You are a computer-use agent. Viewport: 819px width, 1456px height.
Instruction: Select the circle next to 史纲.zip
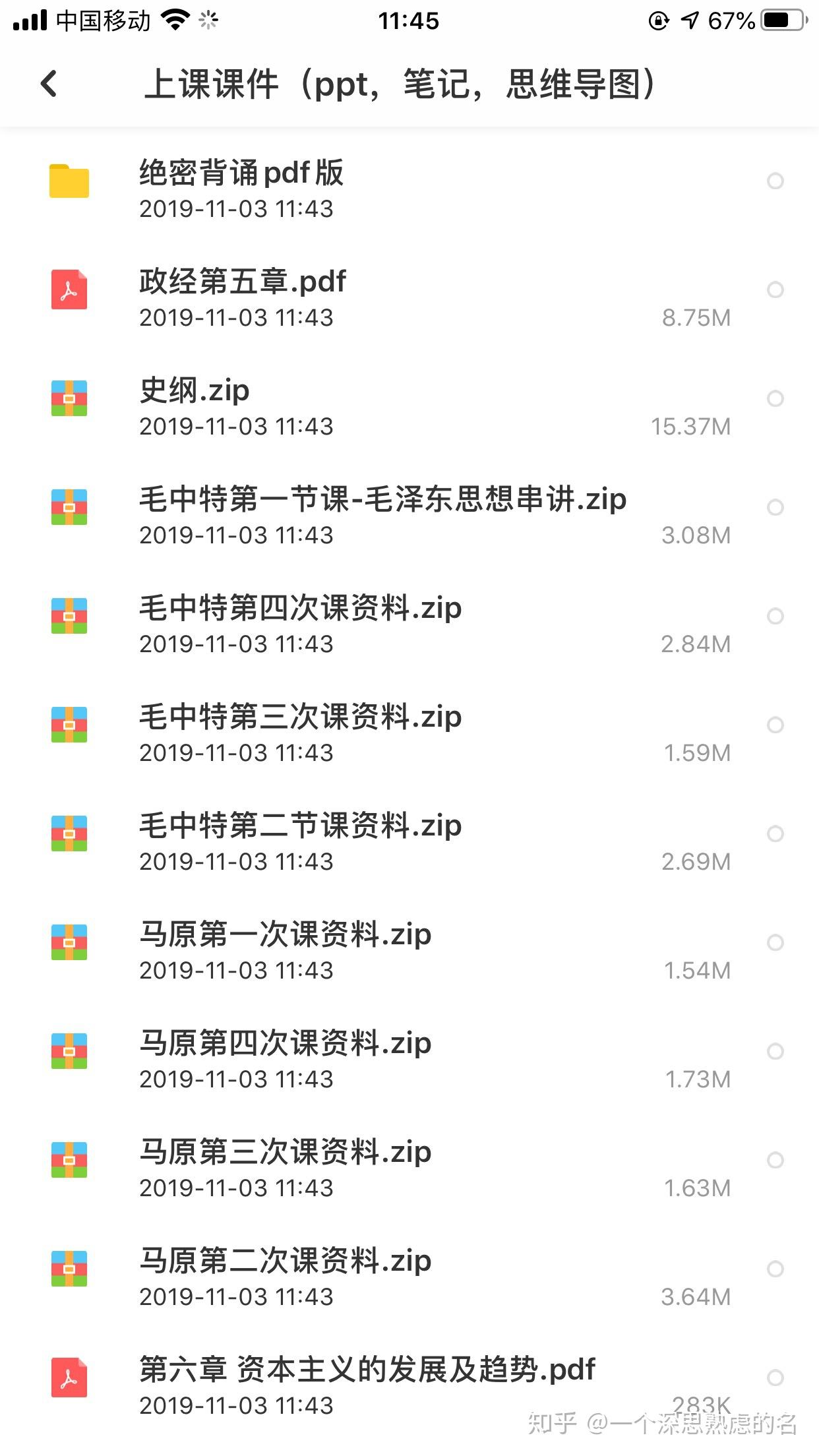(x=777, y=399)
